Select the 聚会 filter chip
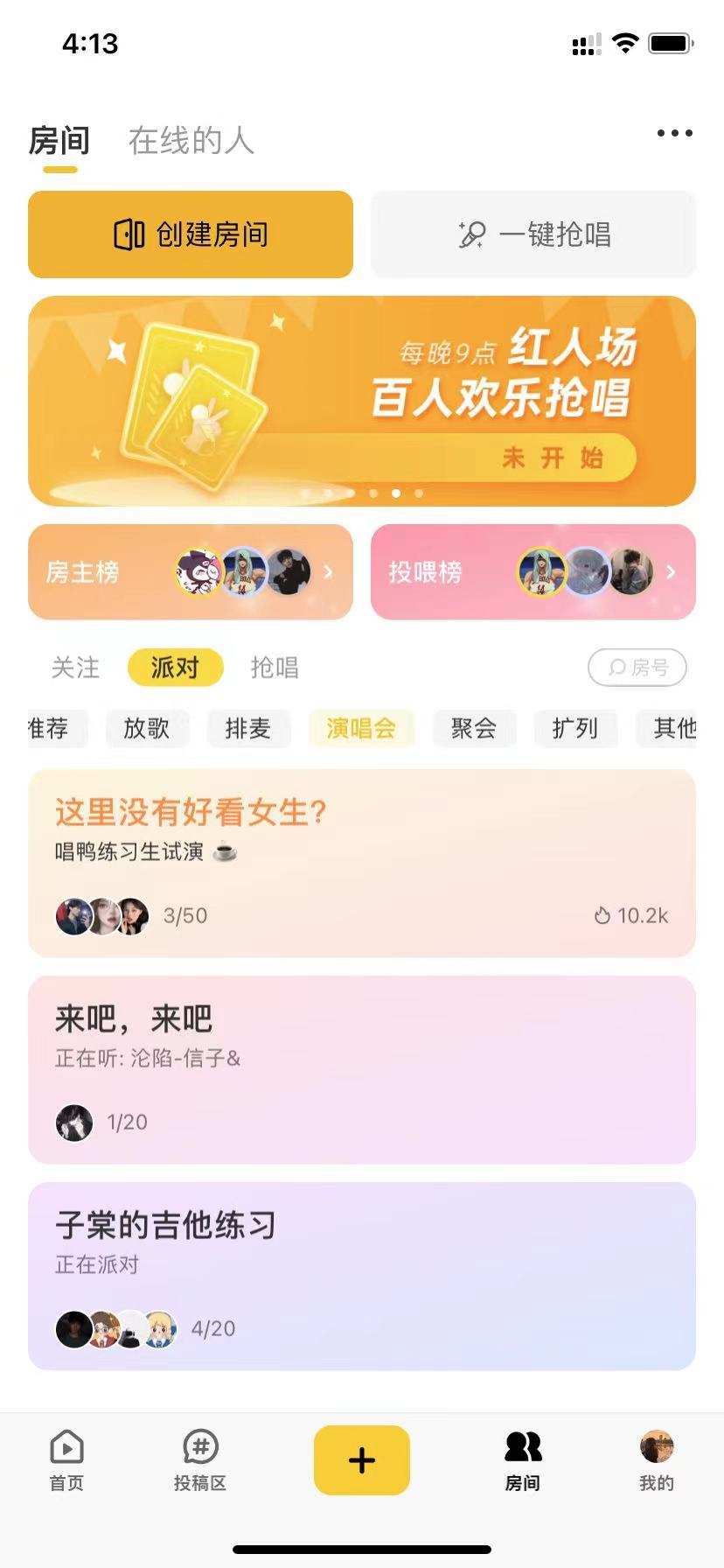Viewport: 724px width, 1568px height. (x=474, y=728)
